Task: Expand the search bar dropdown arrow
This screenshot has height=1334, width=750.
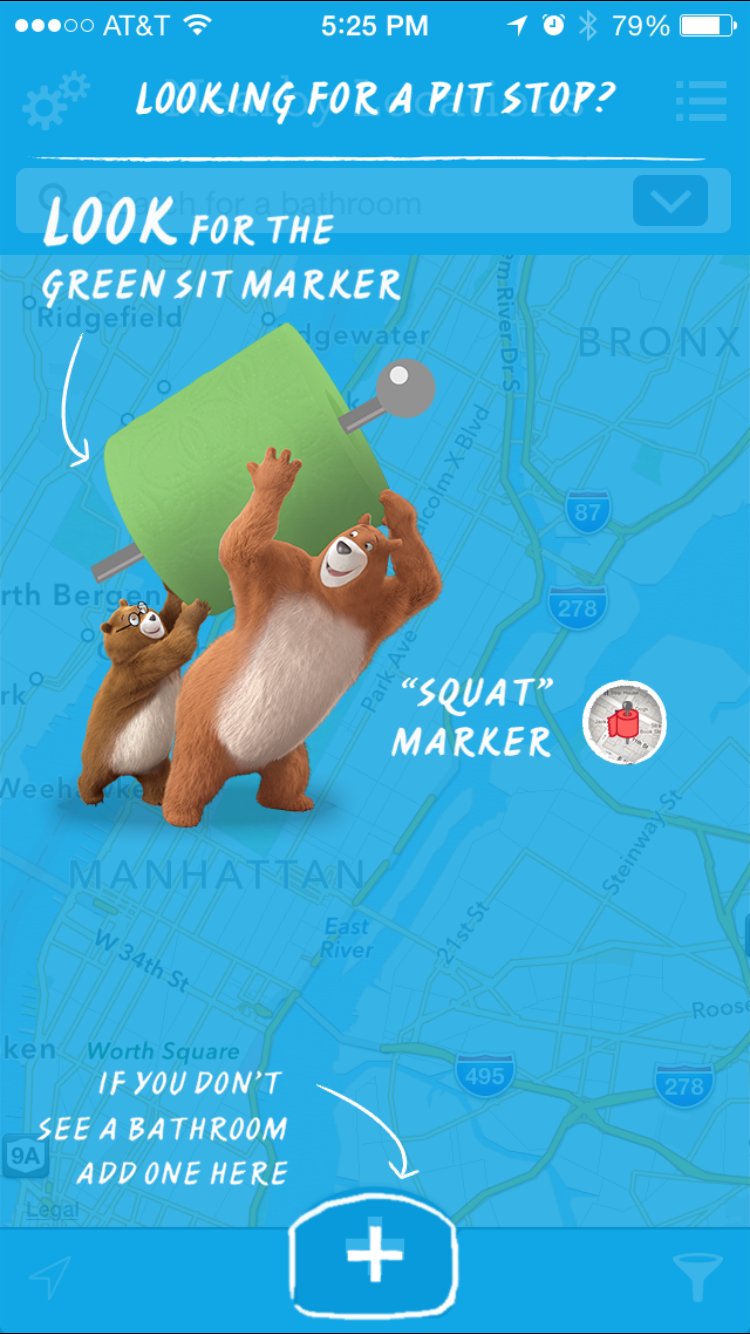Action: point(670,201)
